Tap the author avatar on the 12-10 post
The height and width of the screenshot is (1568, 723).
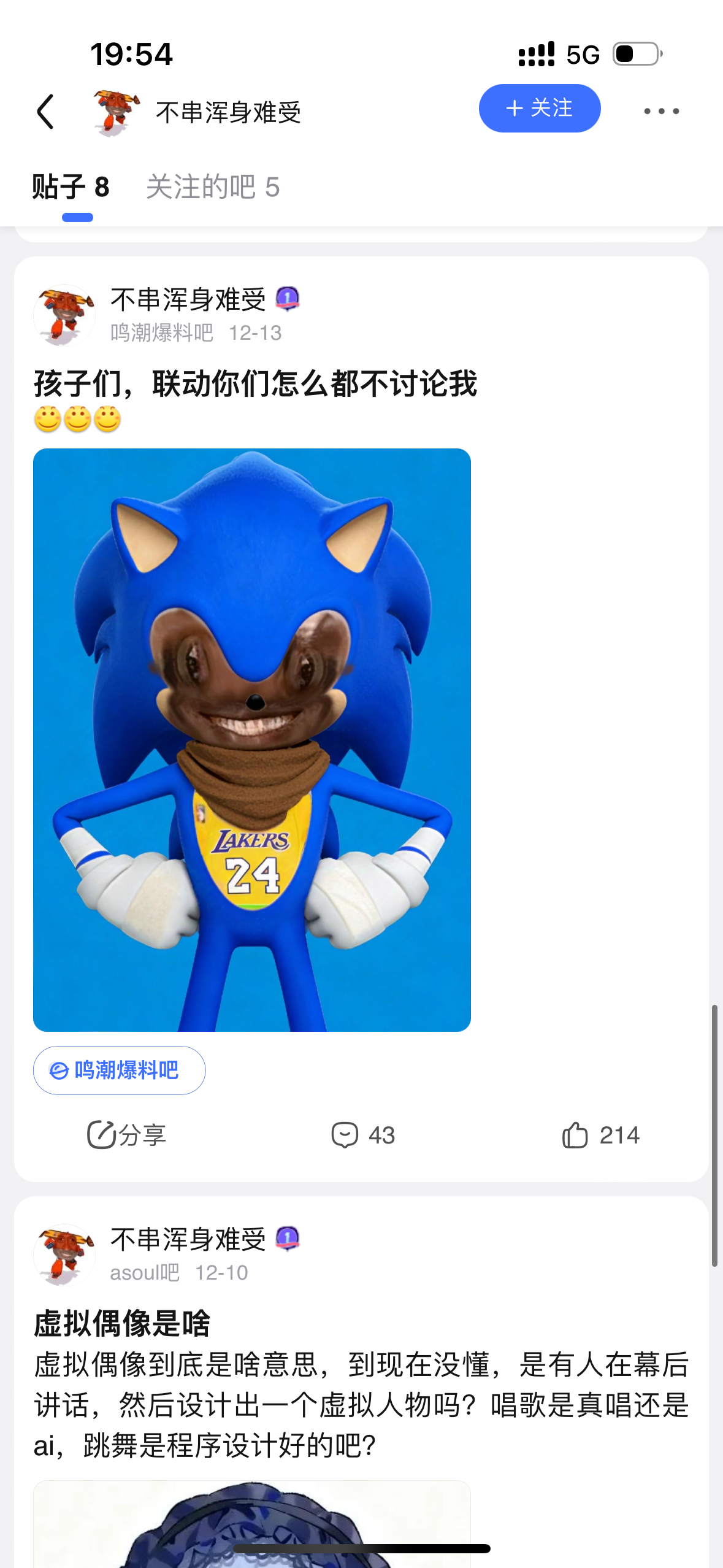64,1255
